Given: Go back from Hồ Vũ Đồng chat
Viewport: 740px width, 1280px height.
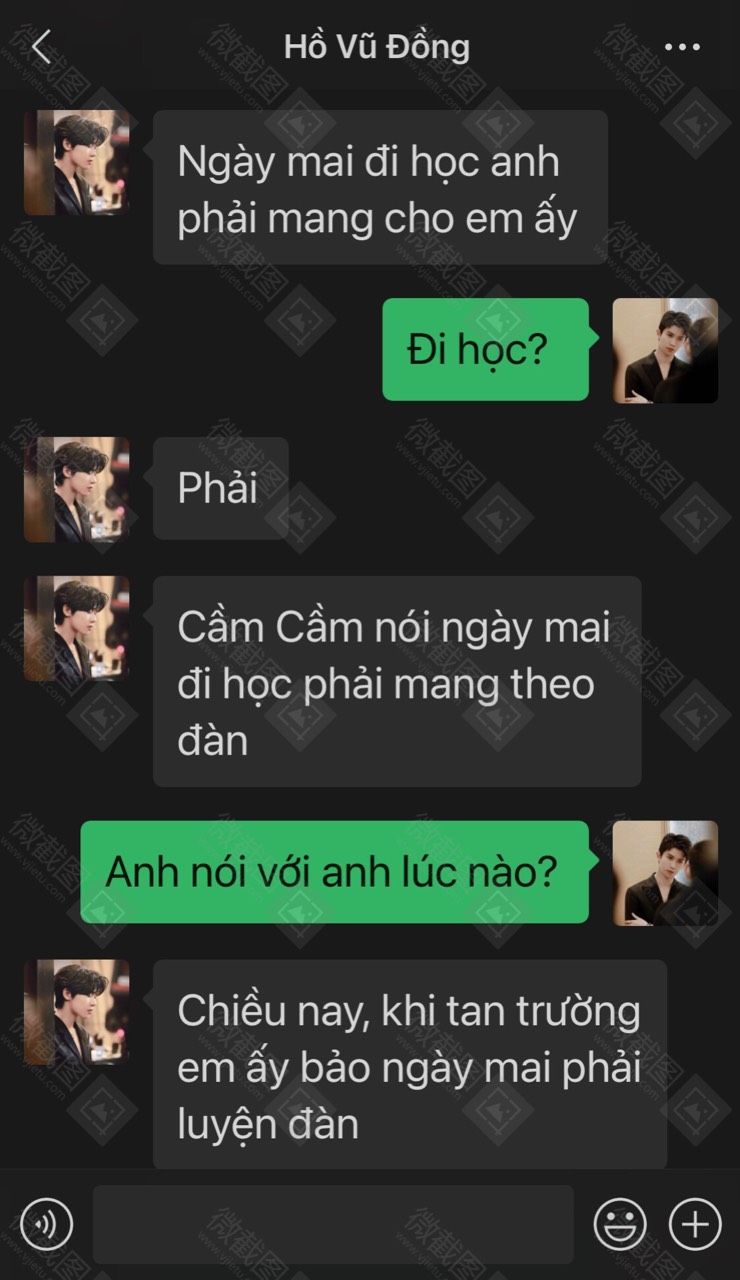Looking at the screenshot, I should point(41,47).
